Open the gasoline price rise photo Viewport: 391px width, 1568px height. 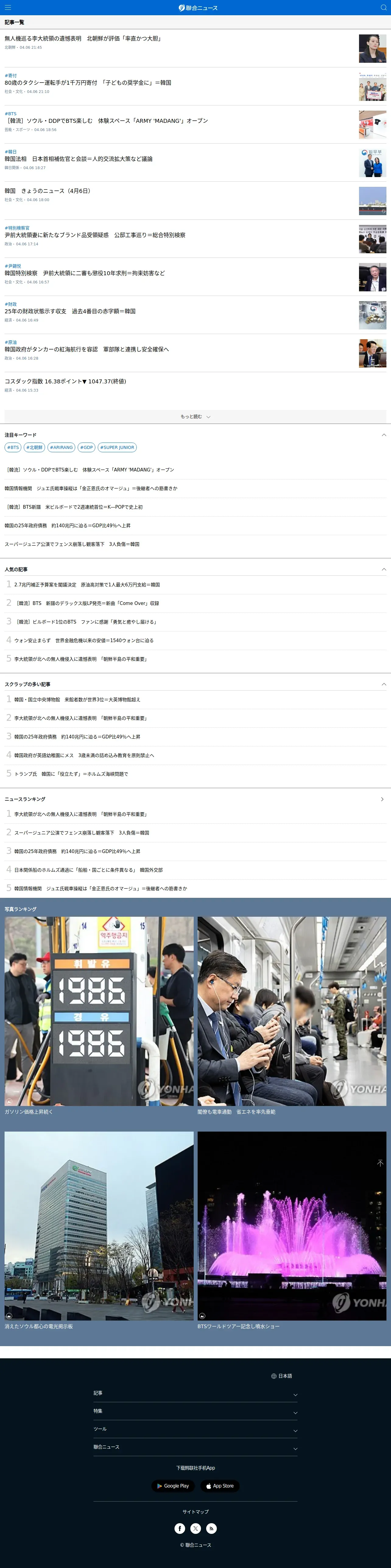(99, 1011)
